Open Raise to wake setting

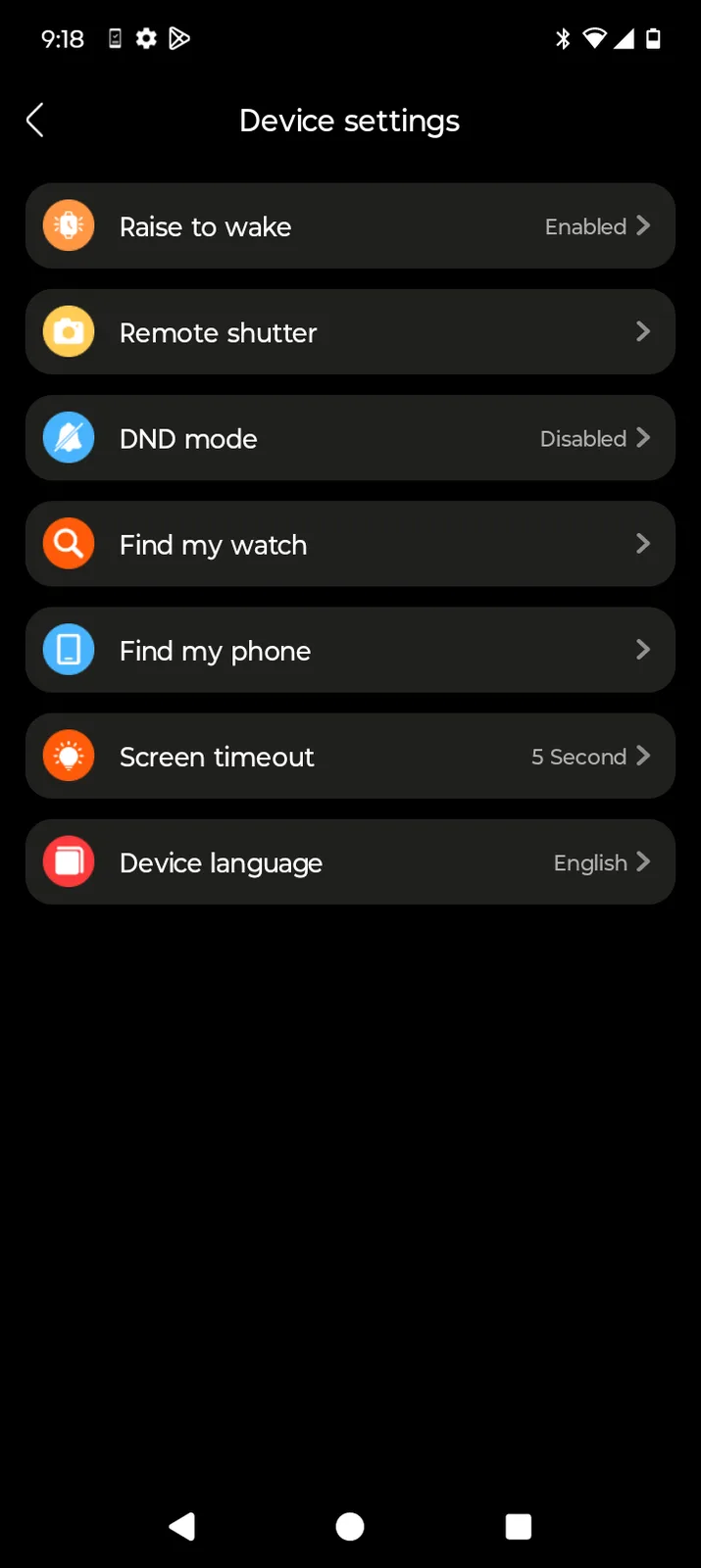(x=350, y=226)
